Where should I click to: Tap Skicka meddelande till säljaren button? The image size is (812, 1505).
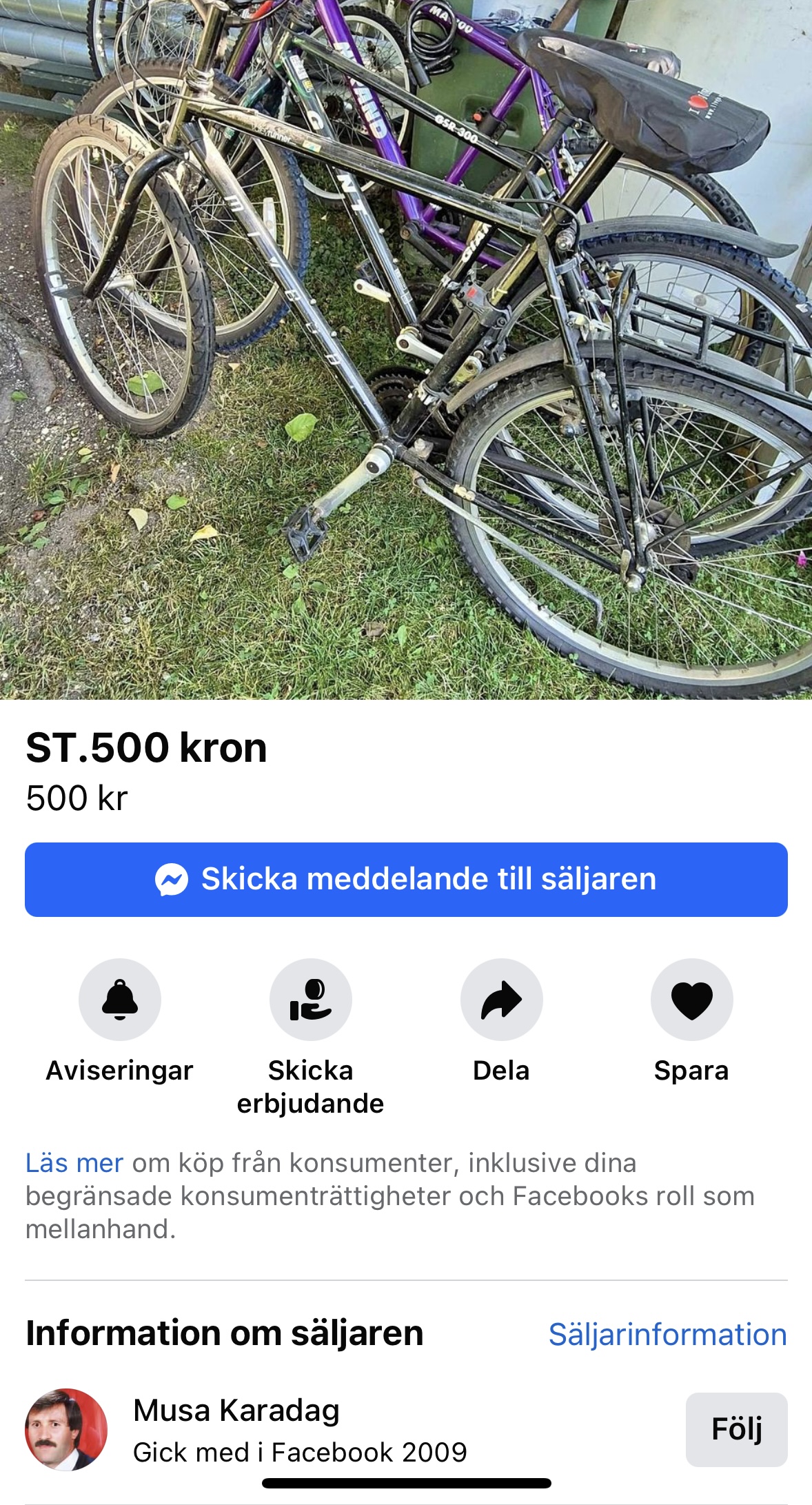pos(406,879)
